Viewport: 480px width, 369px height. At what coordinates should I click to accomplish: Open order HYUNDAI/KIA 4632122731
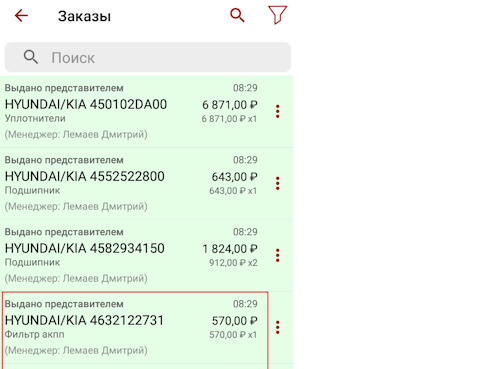click(135, 328)
